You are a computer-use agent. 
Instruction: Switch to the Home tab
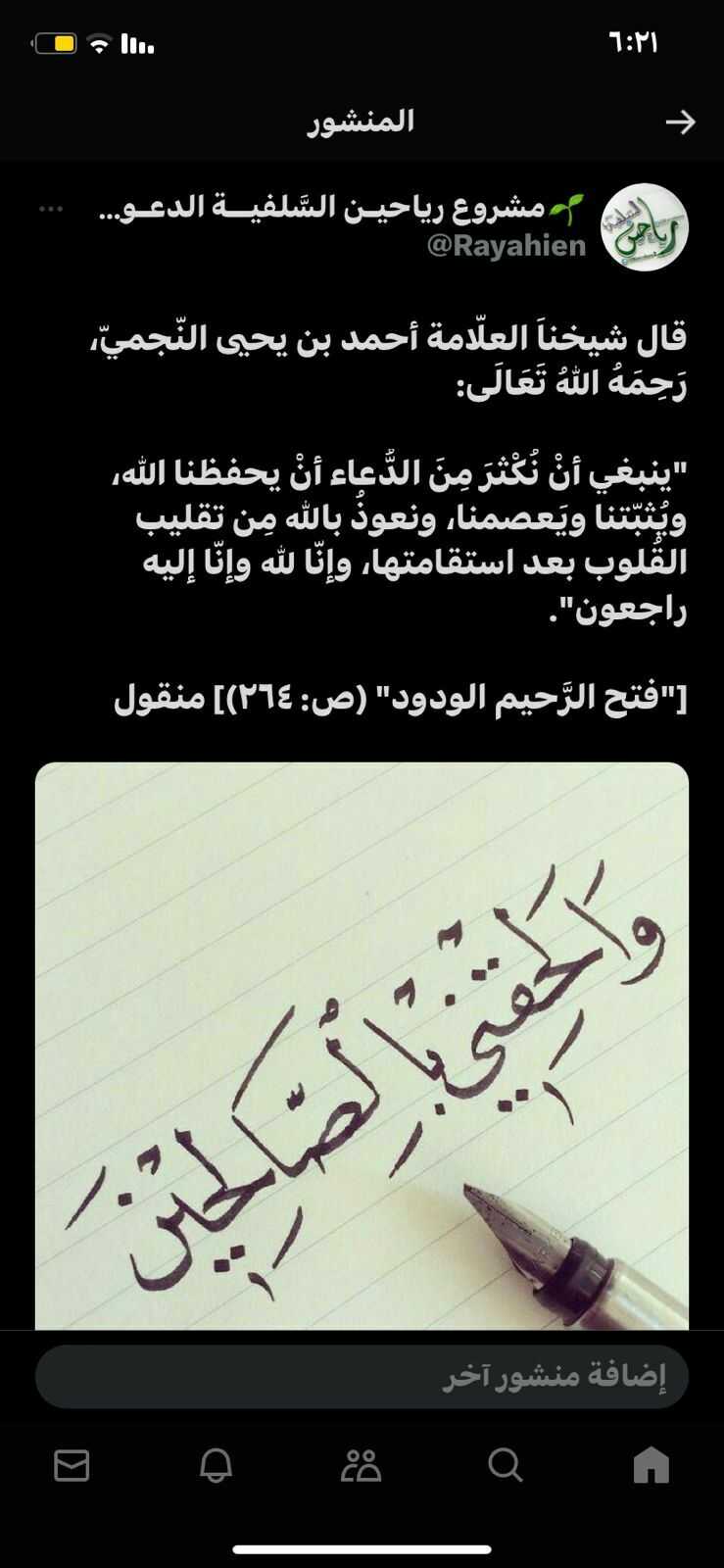(x=651, y=1465)
